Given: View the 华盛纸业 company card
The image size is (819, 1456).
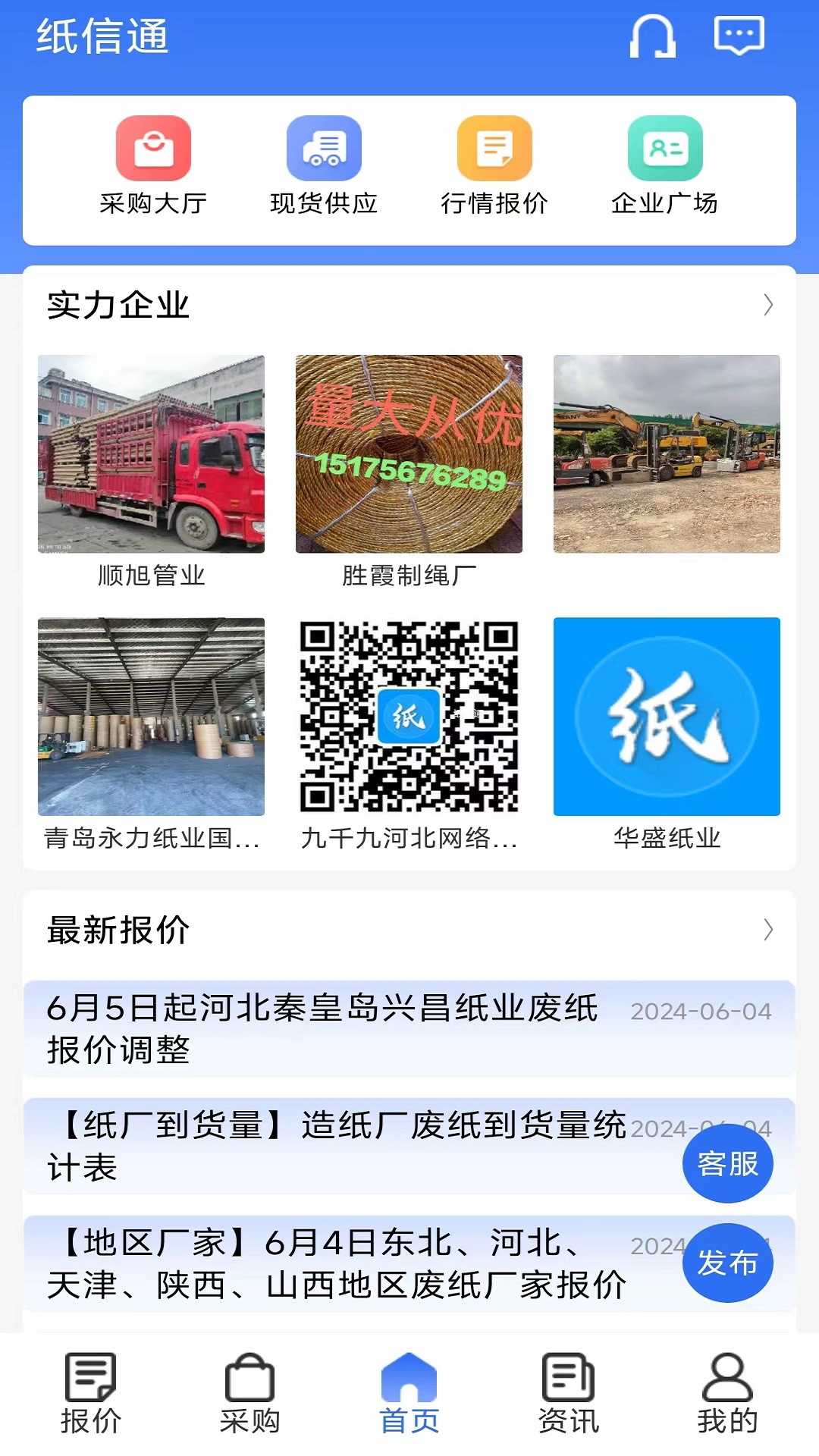Looking at the screenshot, I should pyautogui.click(x=667, y=733).
